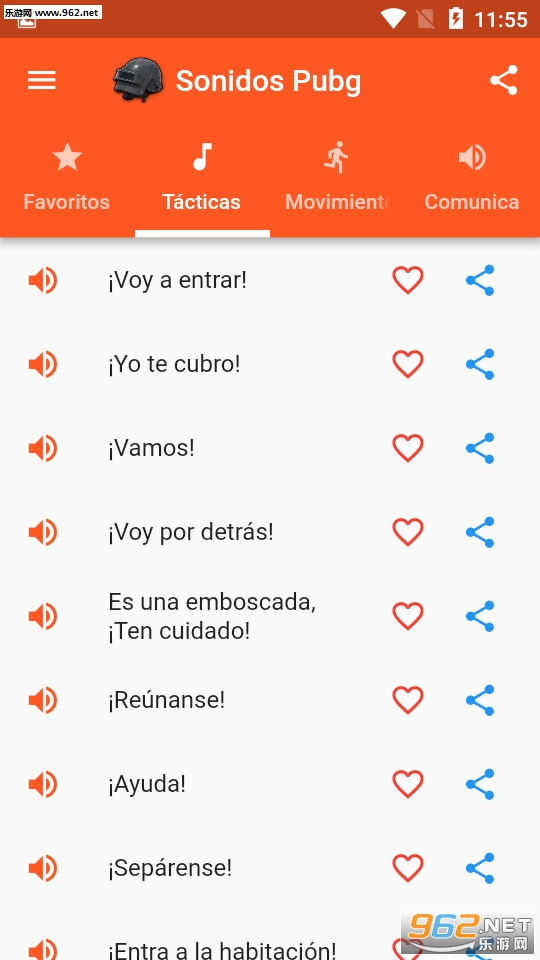Switch to the Favoritos tab
Screen dimensions: 540x960
(x=67, y=178)
